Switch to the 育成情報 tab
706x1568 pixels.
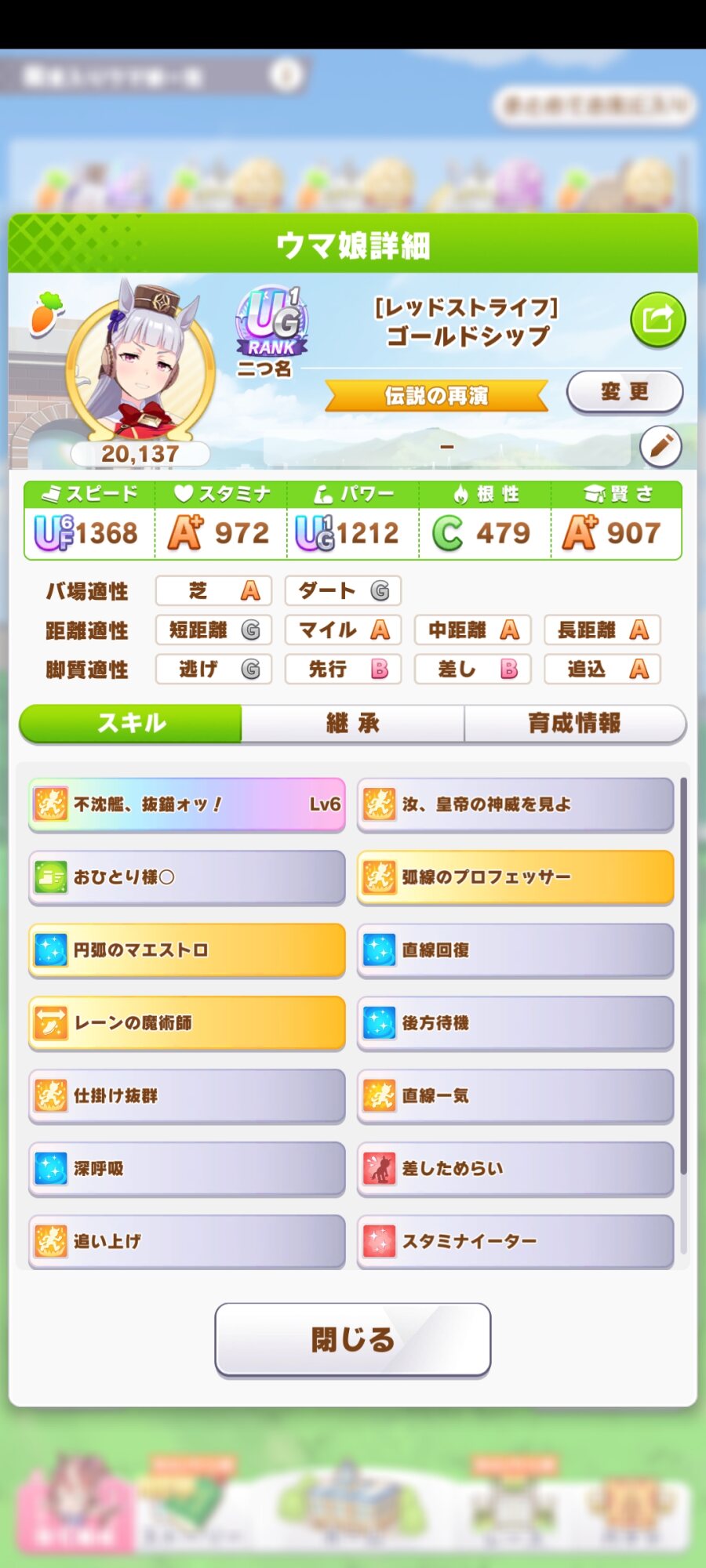[575, 723]
